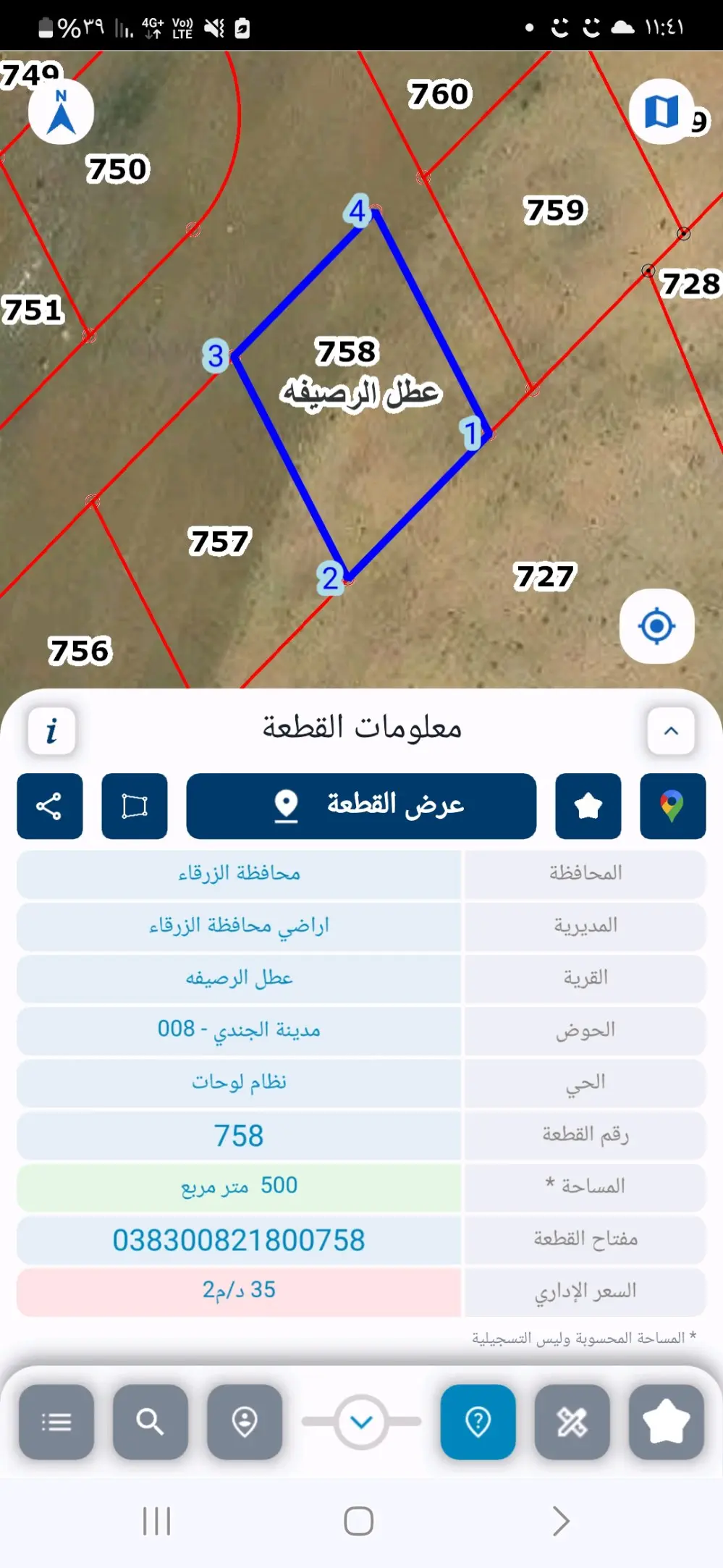Center map on my current location
The height and width of the screenshot is (1568, 723).
pyautogui.click(x=656, y=626)
